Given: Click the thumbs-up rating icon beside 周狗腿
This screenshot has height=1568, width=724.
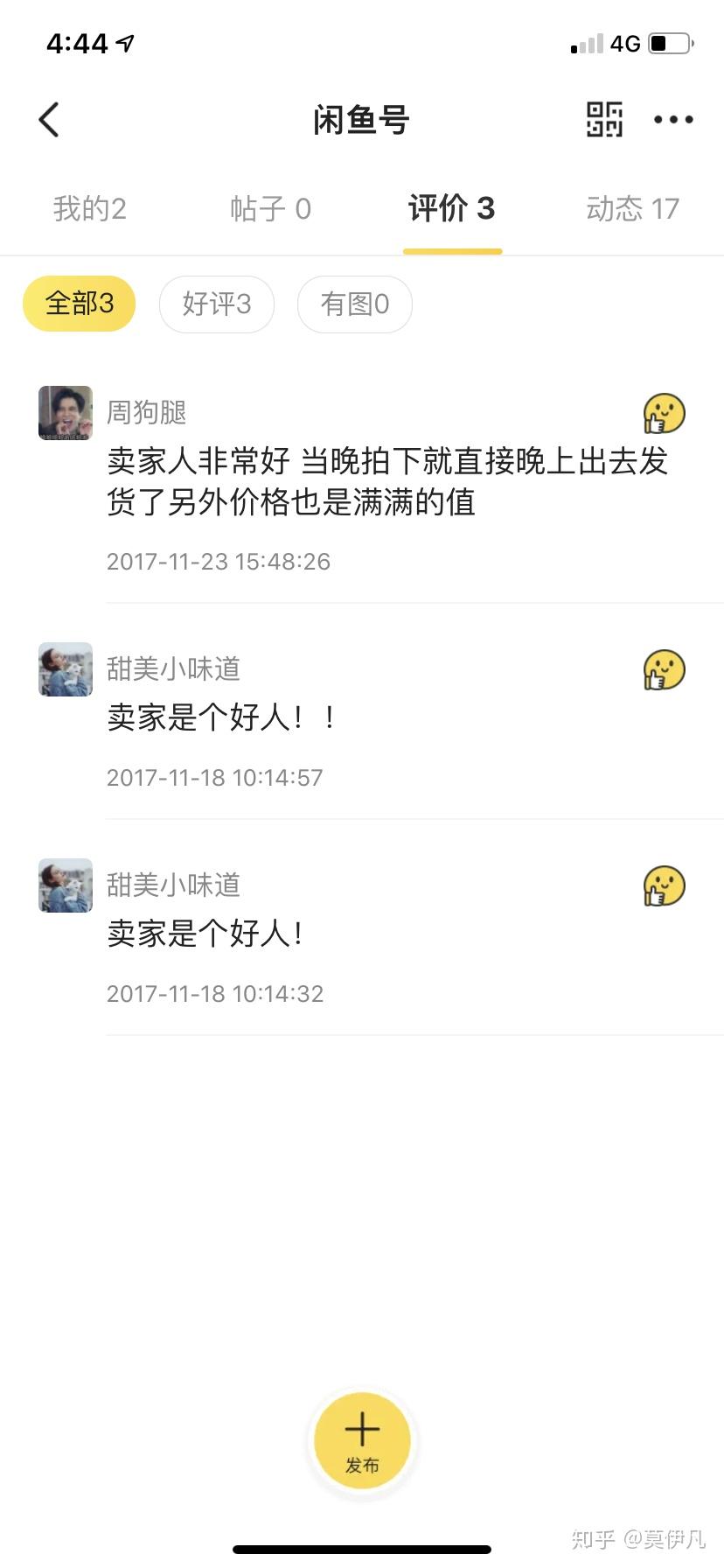Looking at the screenshot, I should tap(664, 413).
